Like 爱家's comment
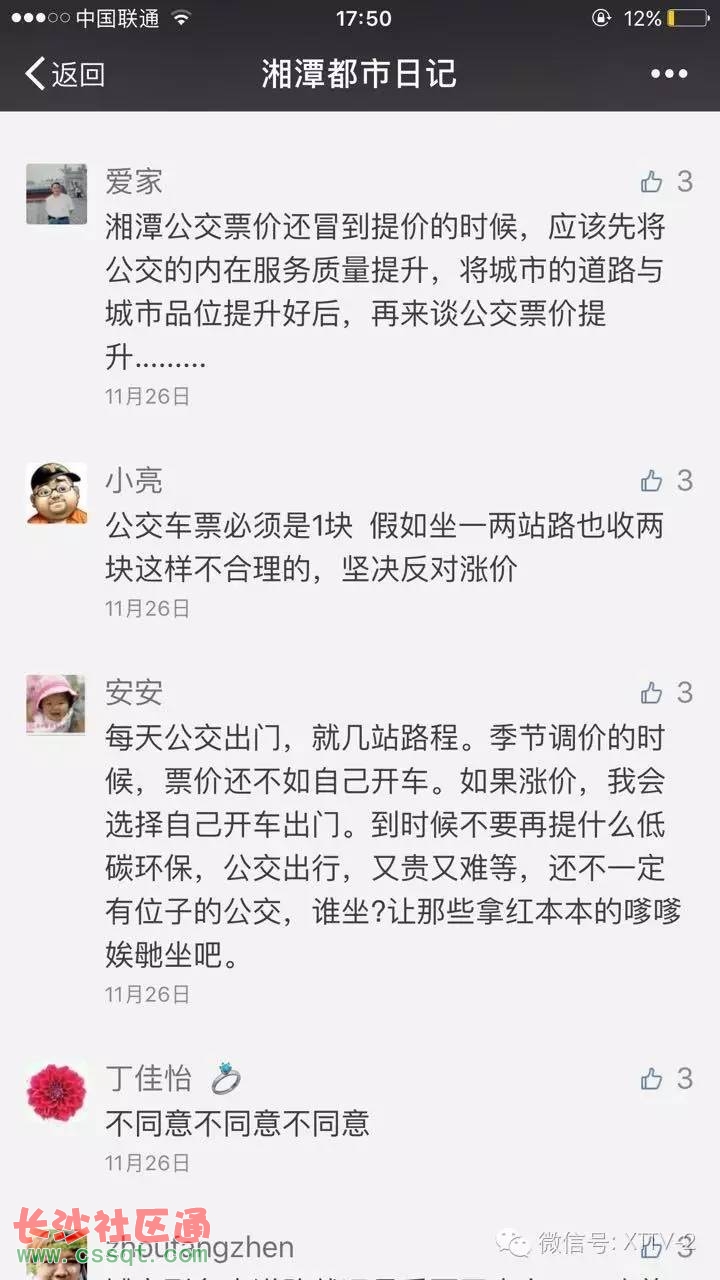This screenshot has height=1280, width=720. (x=653, y=181)
